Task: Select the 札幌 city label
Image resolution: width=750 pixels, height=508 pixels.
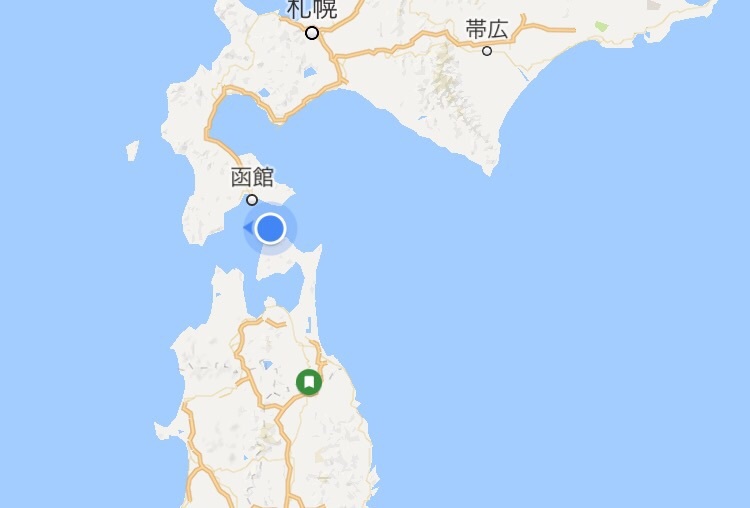Action: coord(312,11)
